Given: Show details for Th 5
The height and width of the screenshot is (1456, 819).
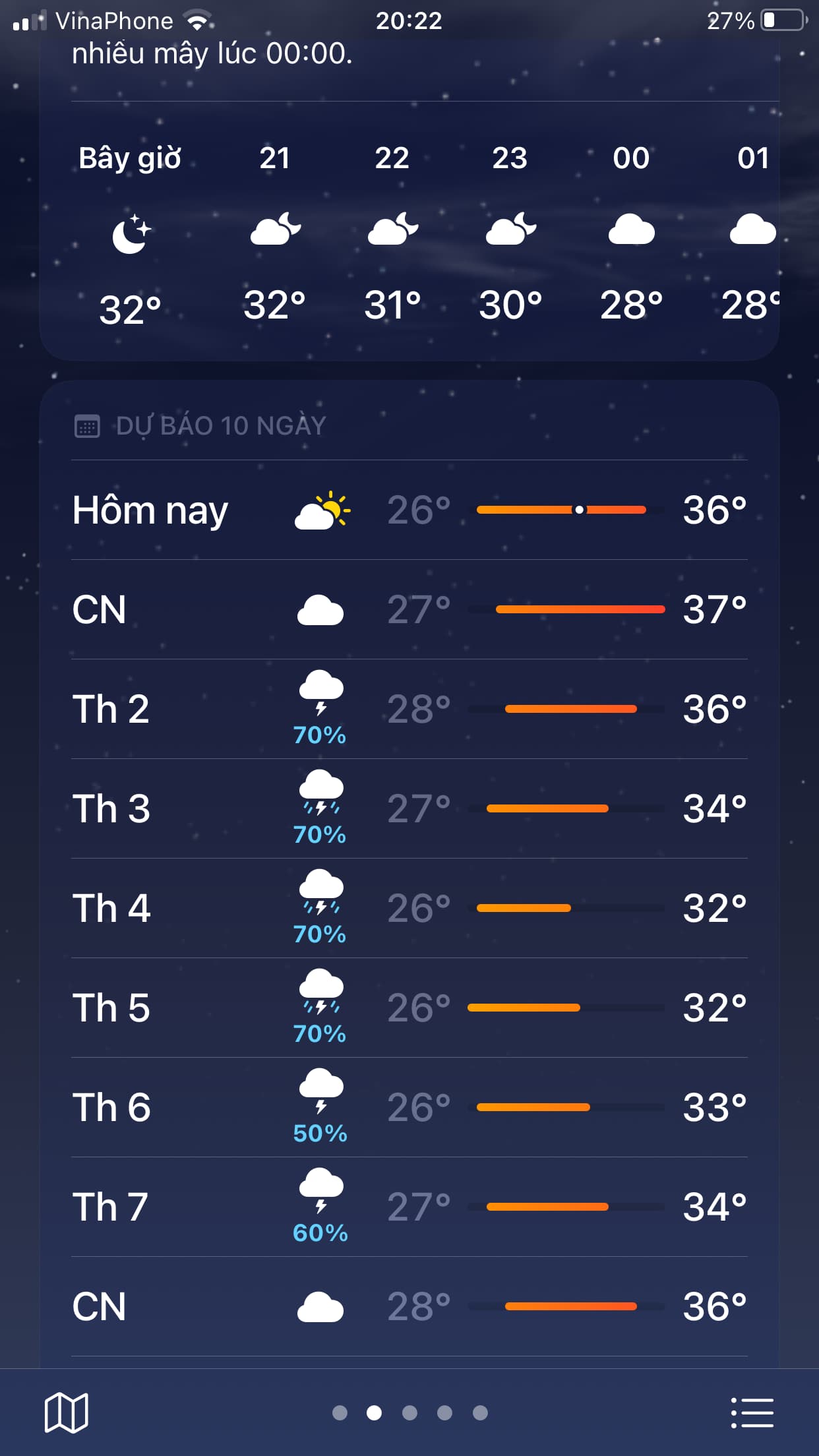Looking at the screenshot, I should (409, 1008).
